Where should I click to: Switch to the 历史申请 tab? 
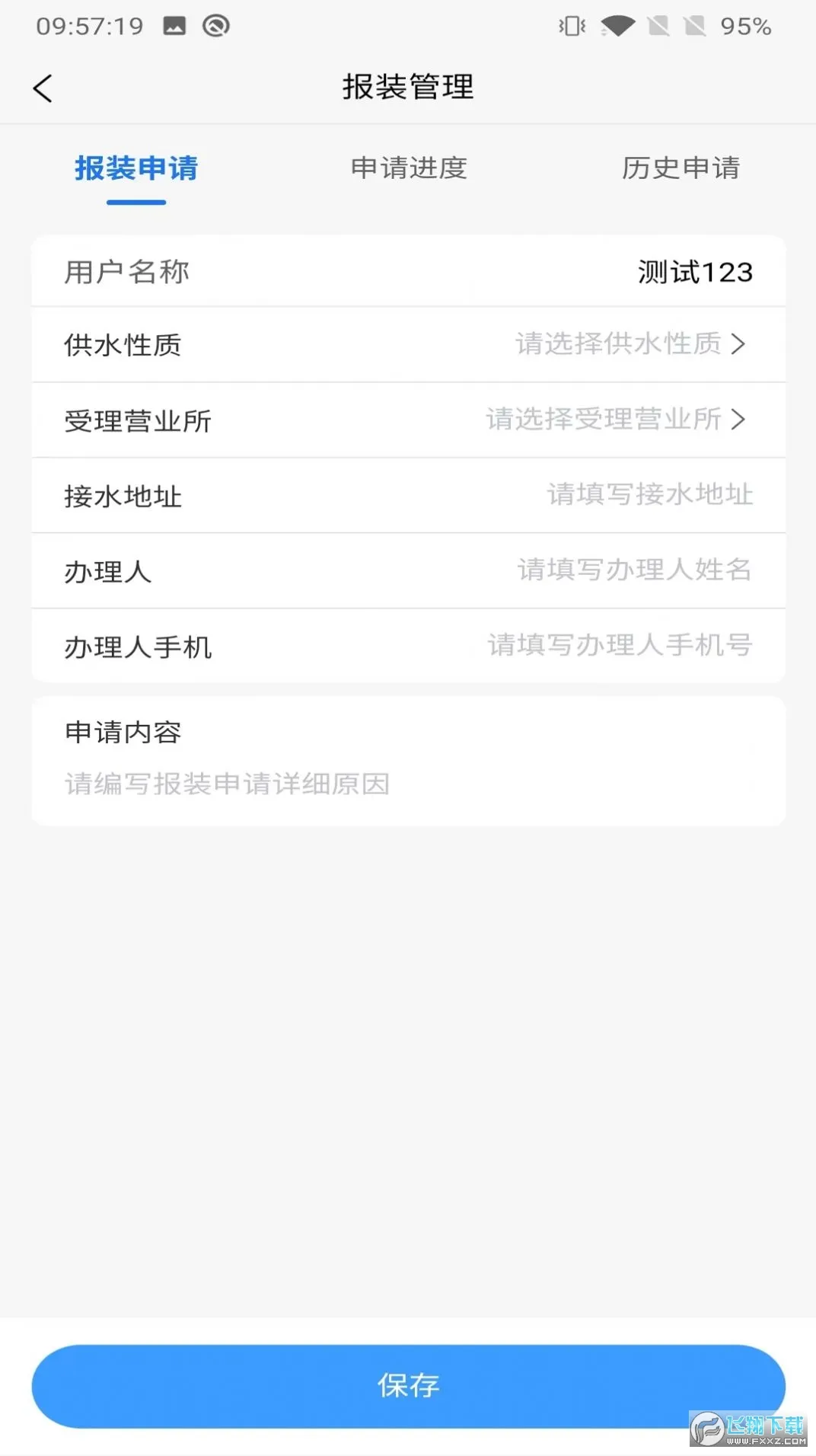(x=681, y=169)
